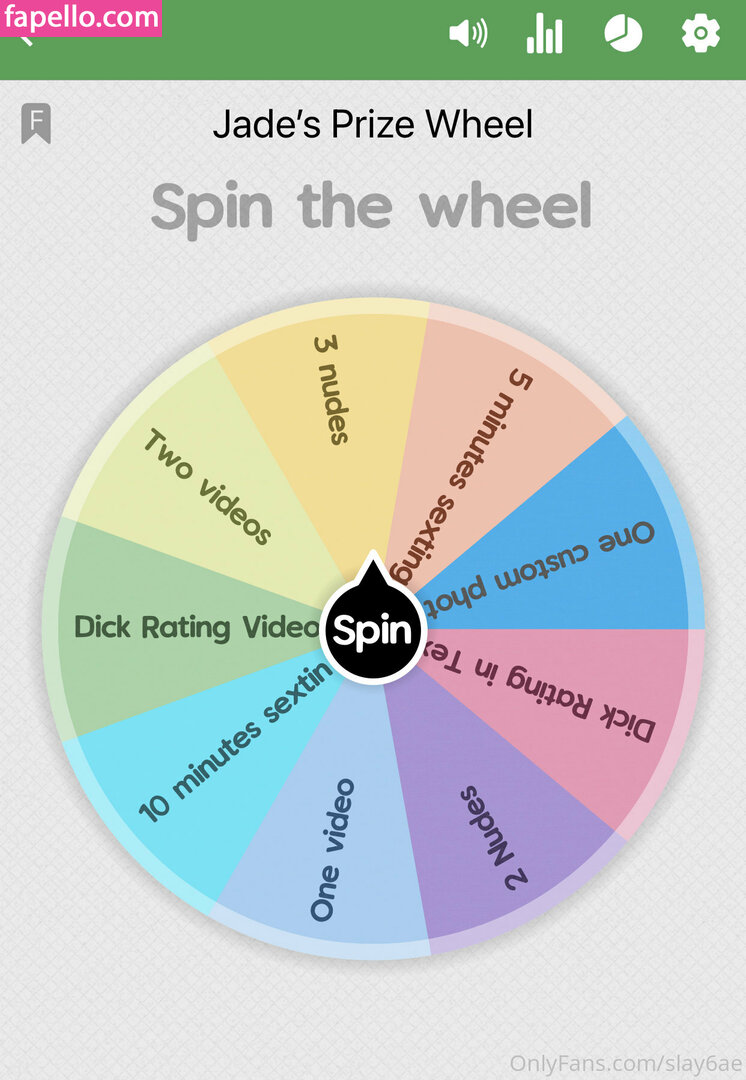Tap the bookmark icon next to the title
This screenshot has height=1080, width=746.
pos(36,124)
